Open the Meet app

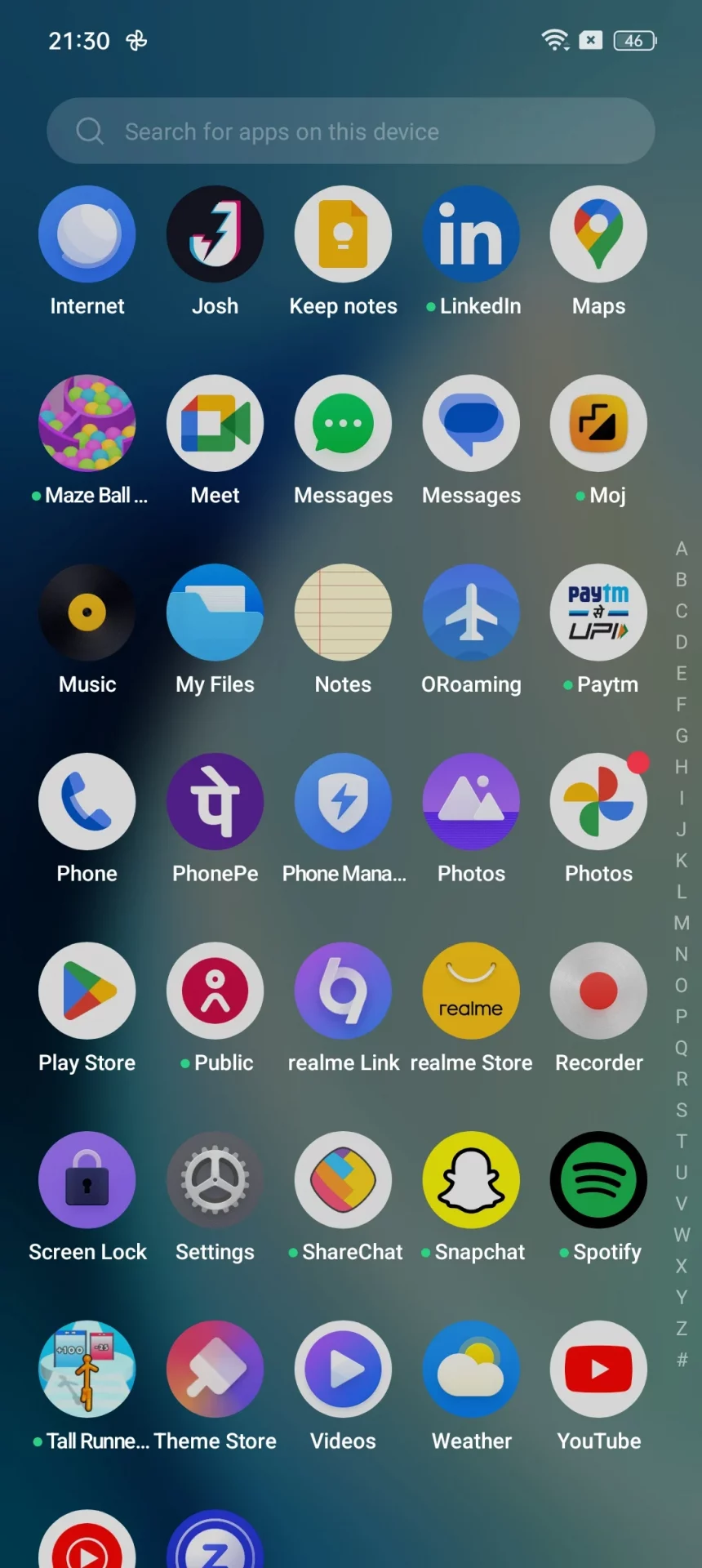click(x=215, y=424)
